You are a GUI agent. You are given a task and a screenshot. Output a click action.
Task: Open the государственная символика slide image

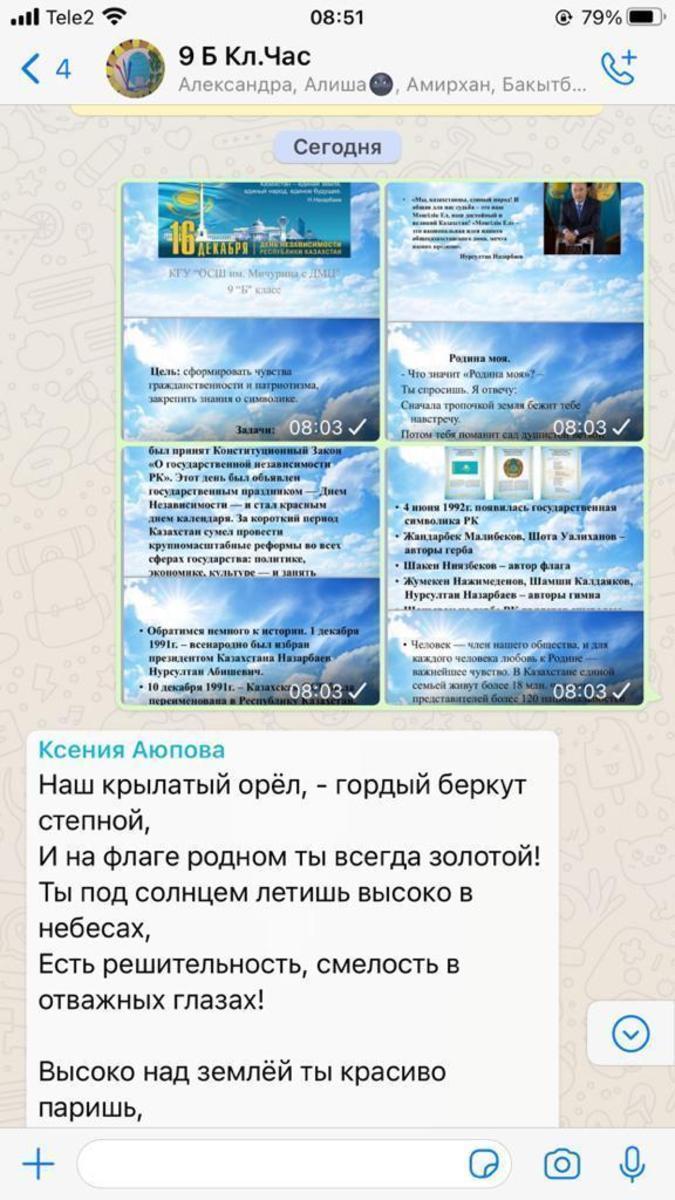coord(515,575)
